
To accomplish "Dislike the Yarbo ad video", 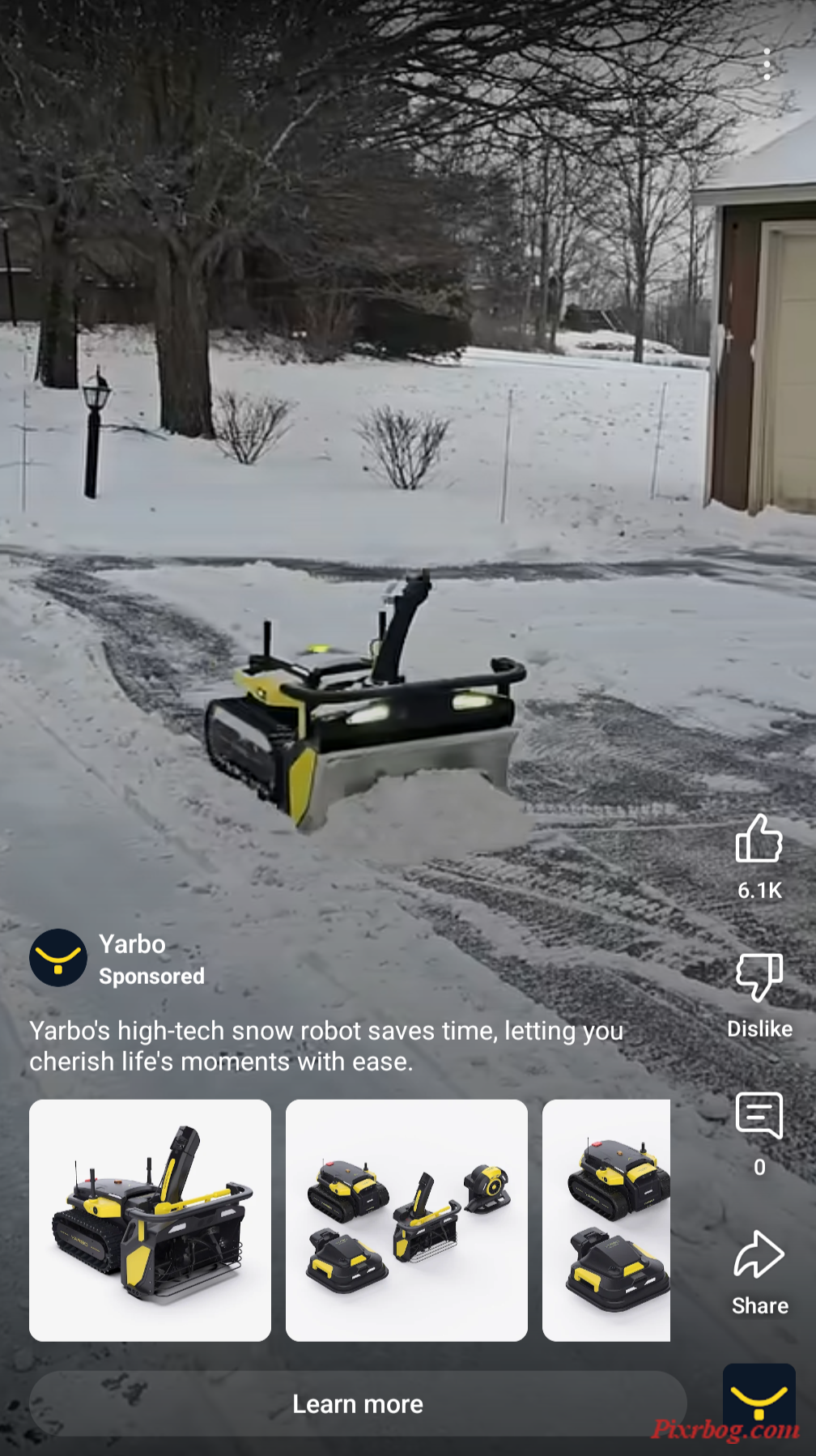I will tap(759, 977).
